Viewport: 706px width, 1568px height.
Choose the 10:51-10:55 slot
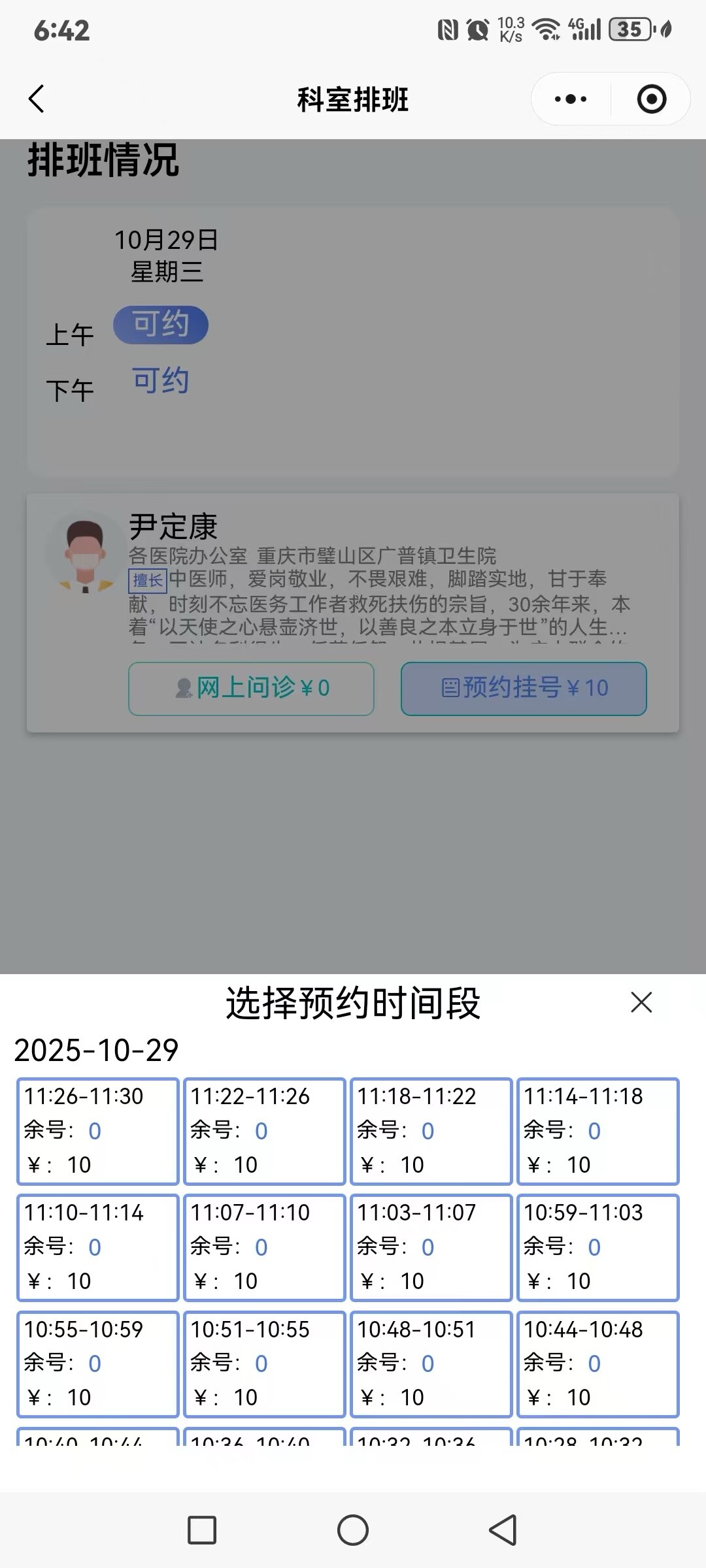tap(264, 1364)
